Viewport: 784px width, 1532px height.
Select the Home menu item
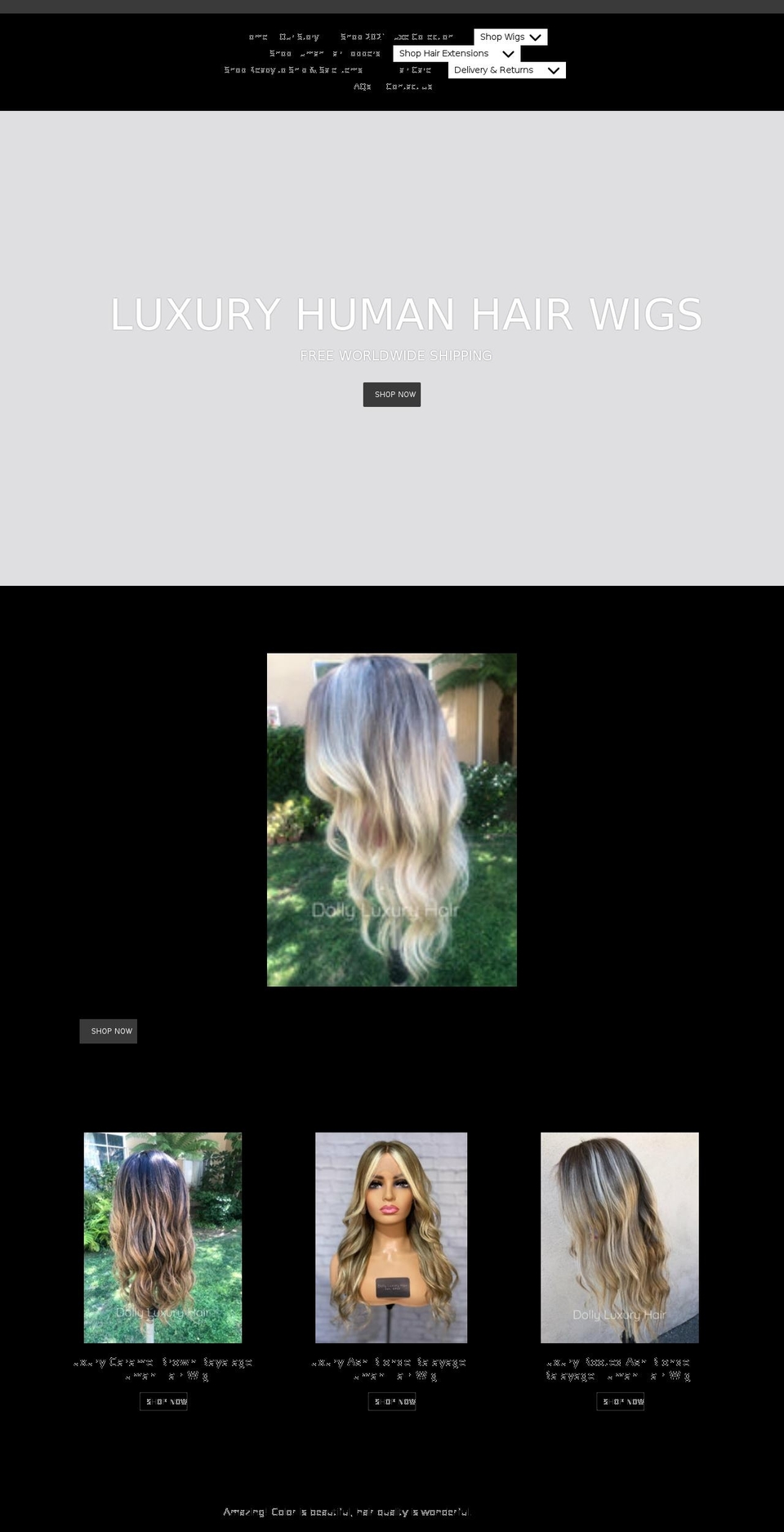[x=257, y=37]
